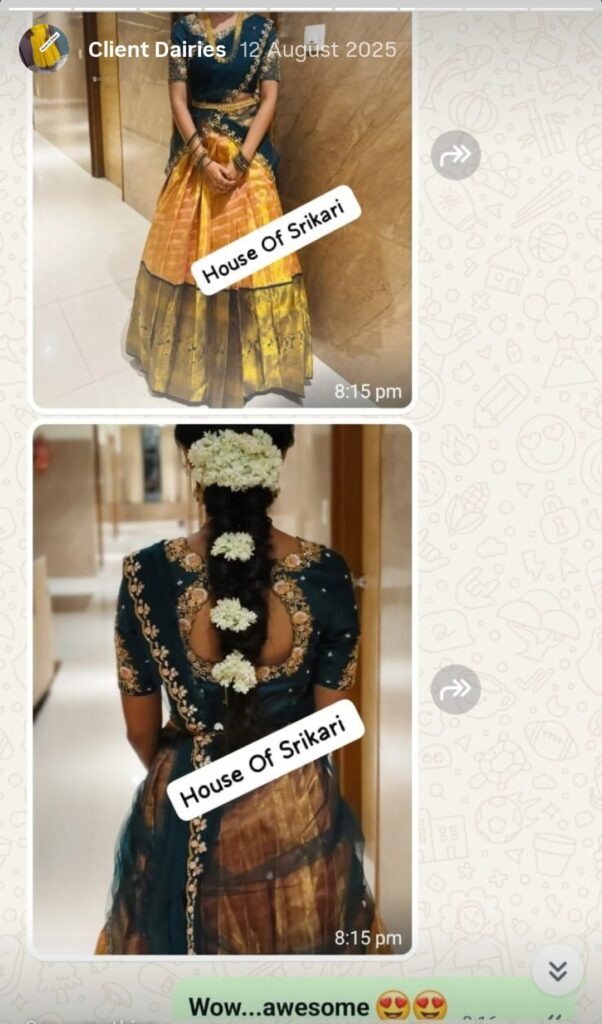
Task: Open the Client Dairies profile avatar
Action: pos(44,47)
